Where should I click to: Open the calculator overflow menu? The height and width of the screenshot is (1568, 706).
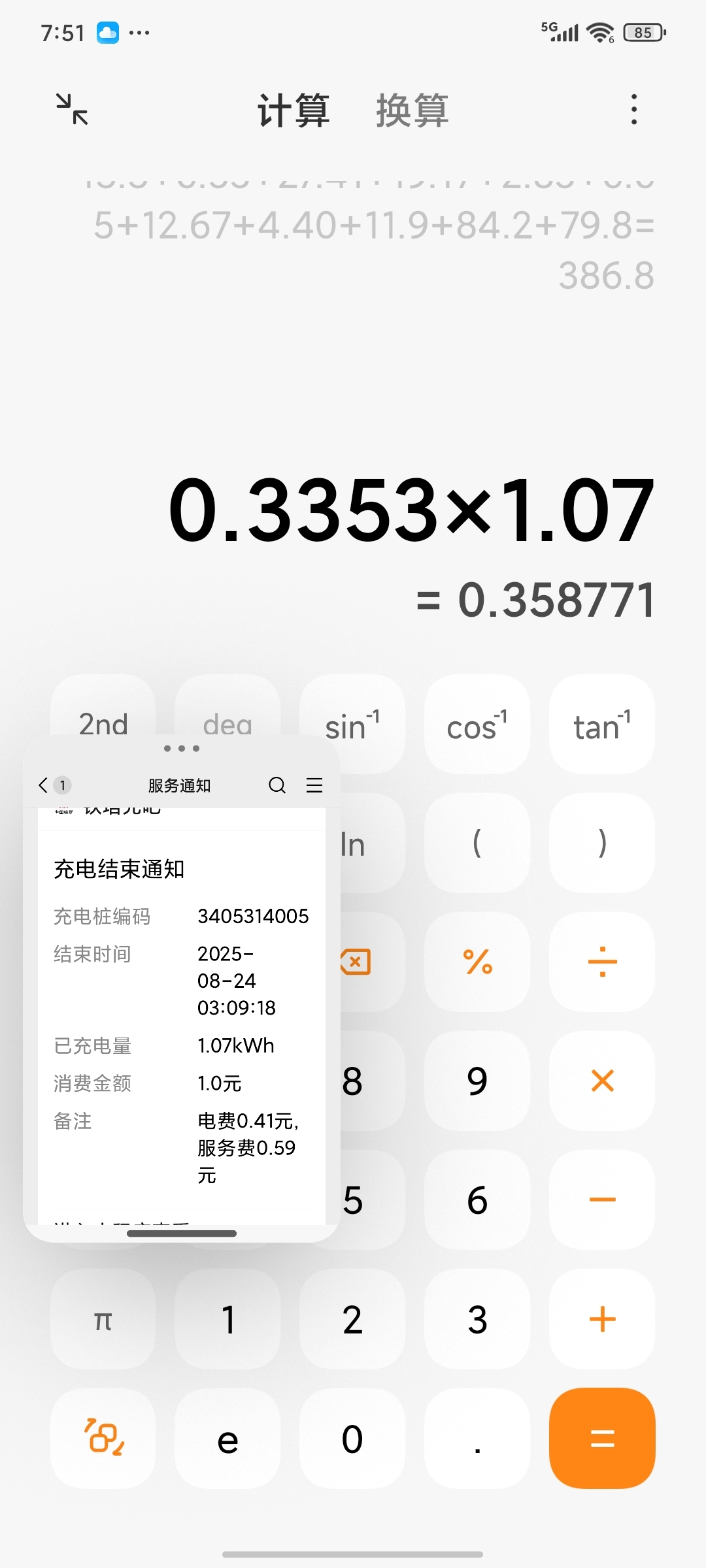(x=633, y=109)
